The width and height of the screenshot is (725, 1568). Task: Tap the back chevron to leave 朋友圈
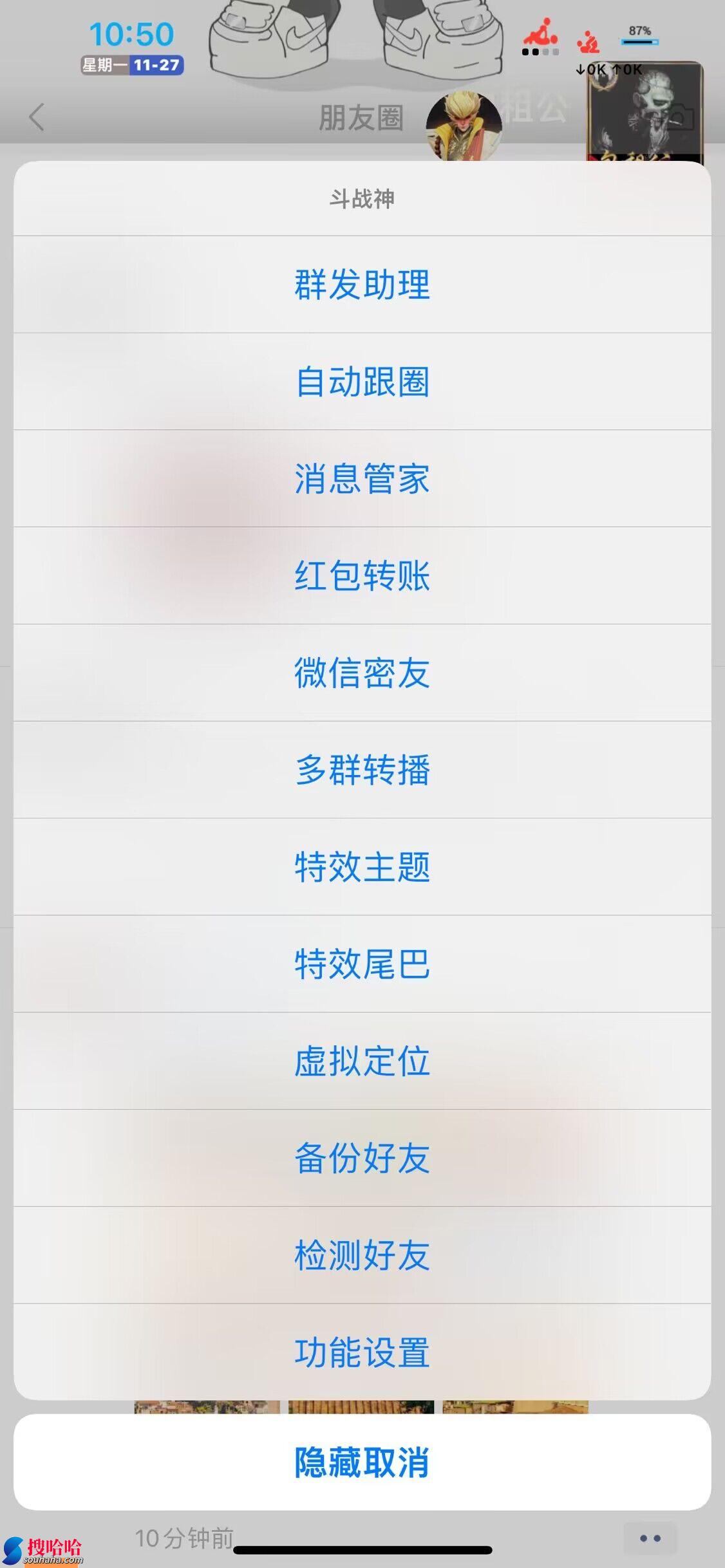coord(36,117)
